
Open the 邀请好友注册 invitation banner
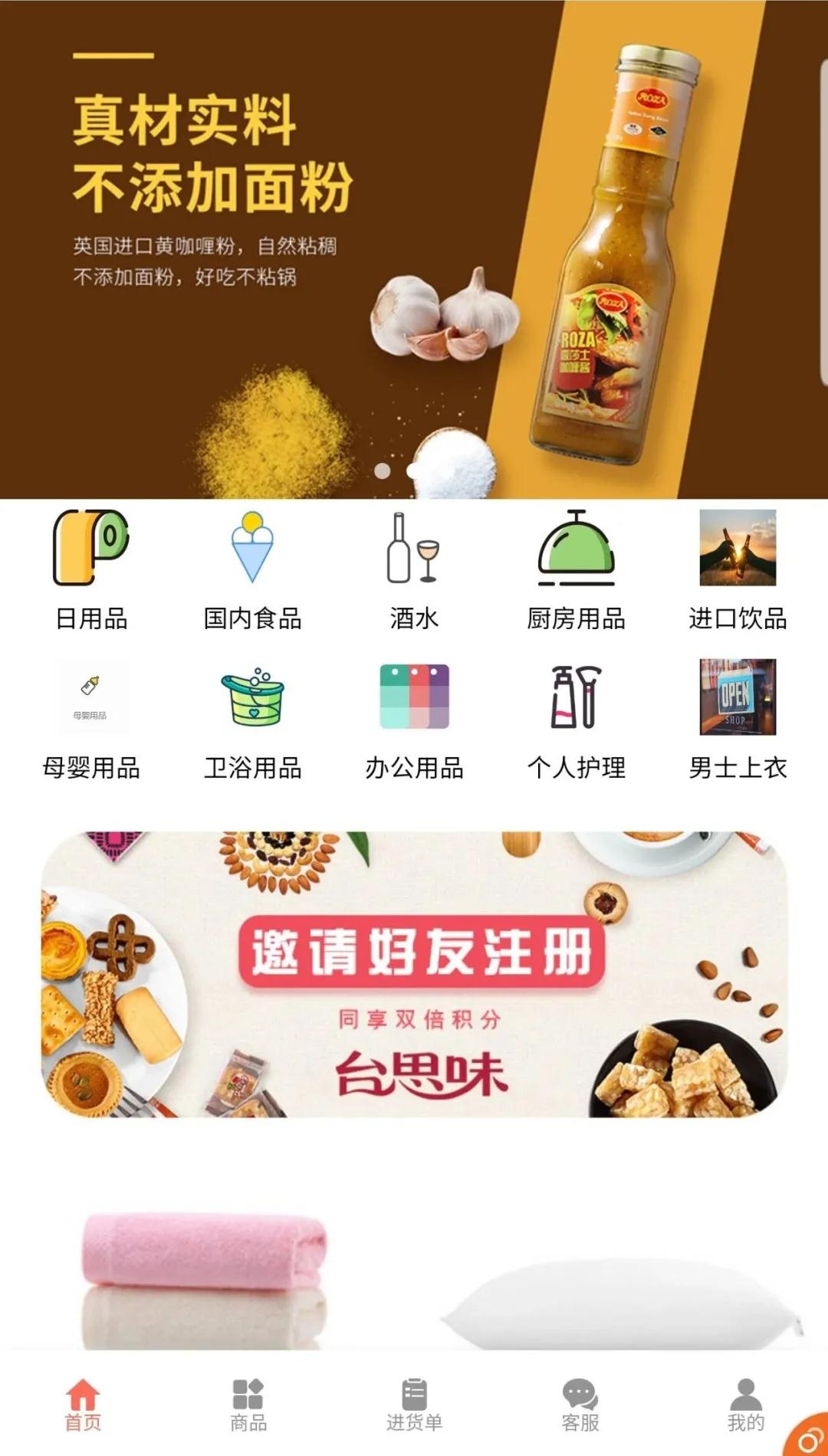click(x=414, y=974)
